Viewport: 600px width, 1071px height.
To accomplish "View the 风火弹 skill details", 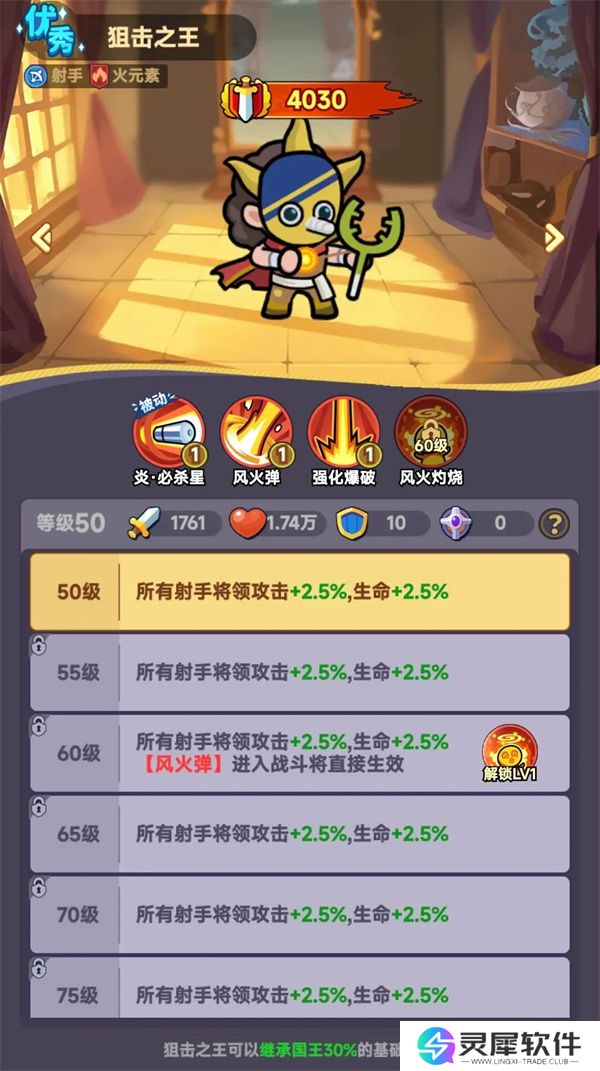I will tap(254, 430).
